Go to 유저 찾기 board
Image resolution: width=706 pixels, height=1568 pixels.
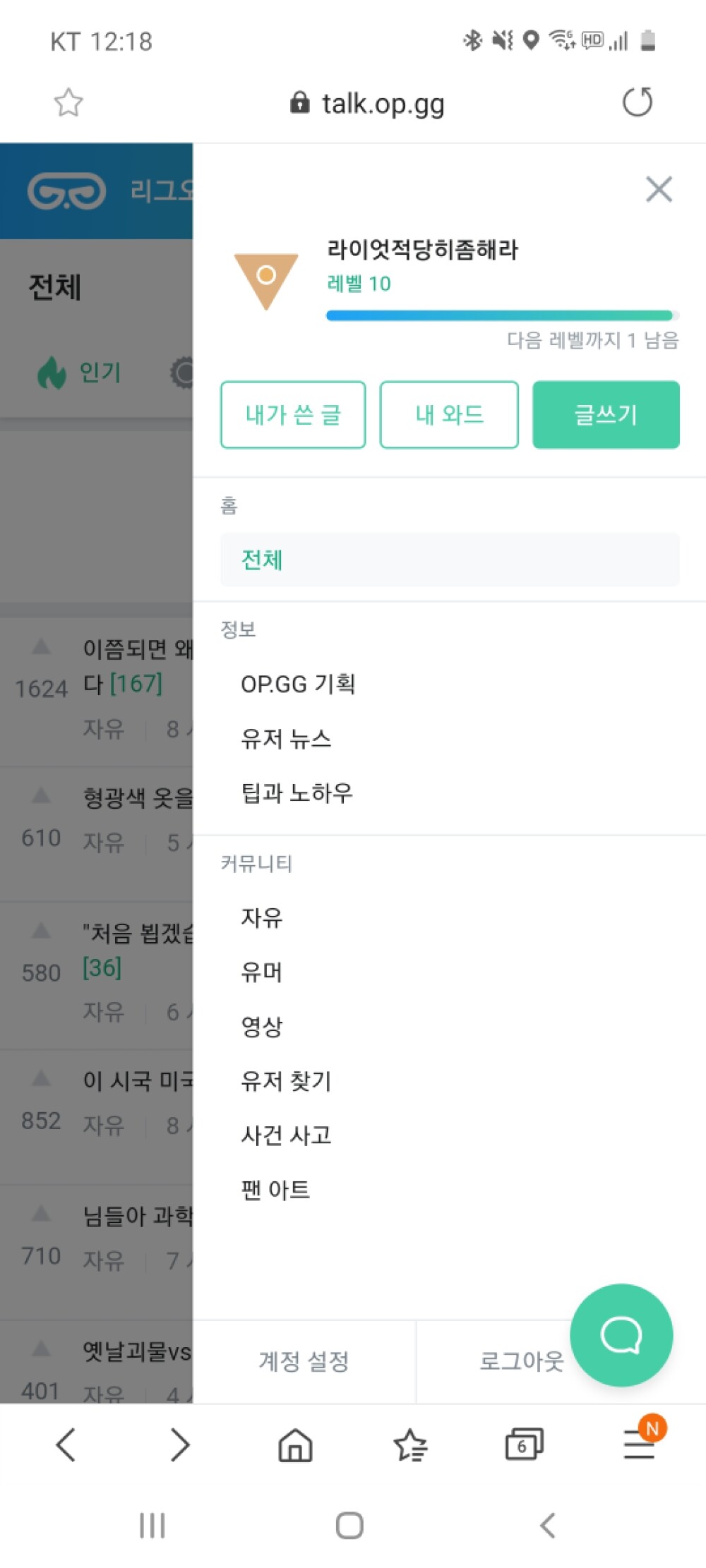point(286,1081)
